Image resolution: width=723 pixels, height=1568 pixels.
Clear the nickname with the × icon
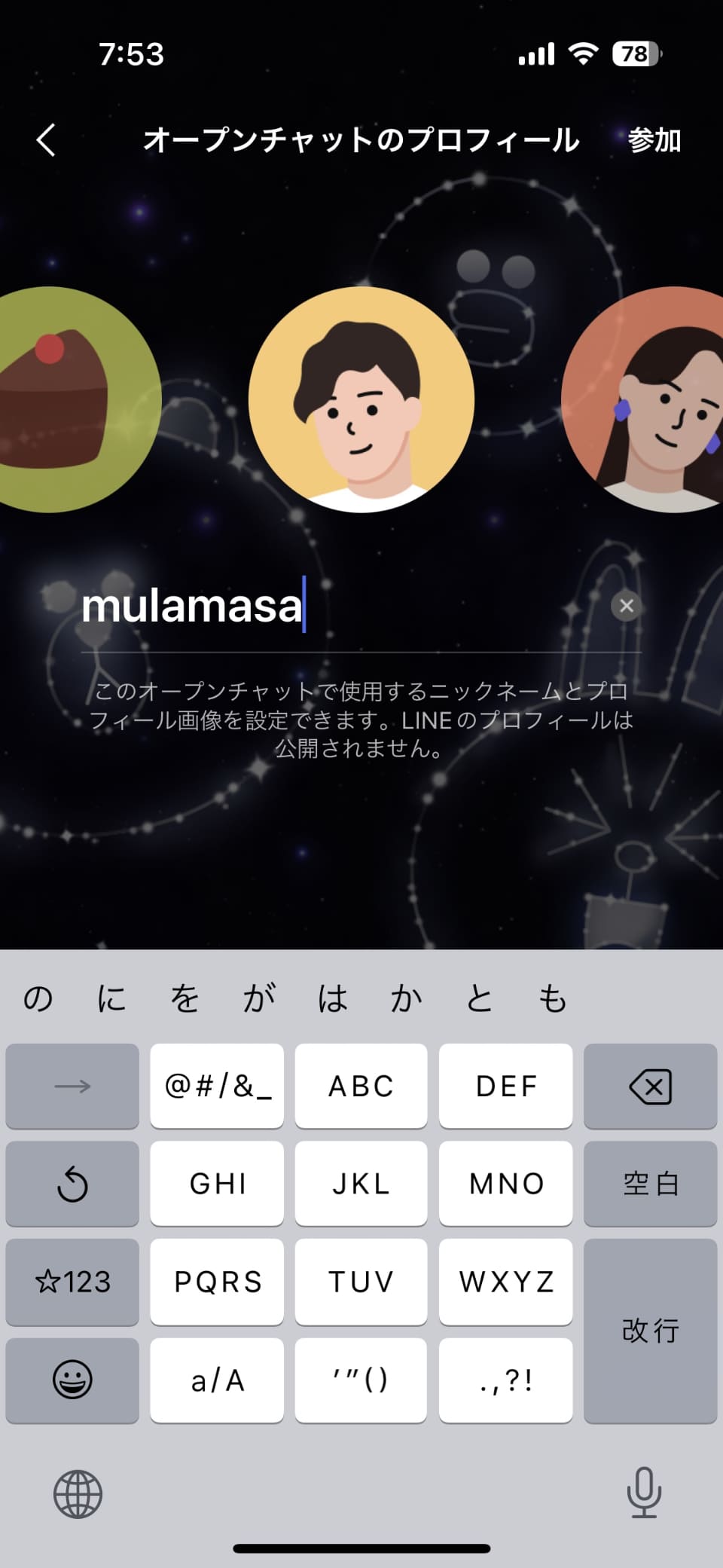(627, 605)
